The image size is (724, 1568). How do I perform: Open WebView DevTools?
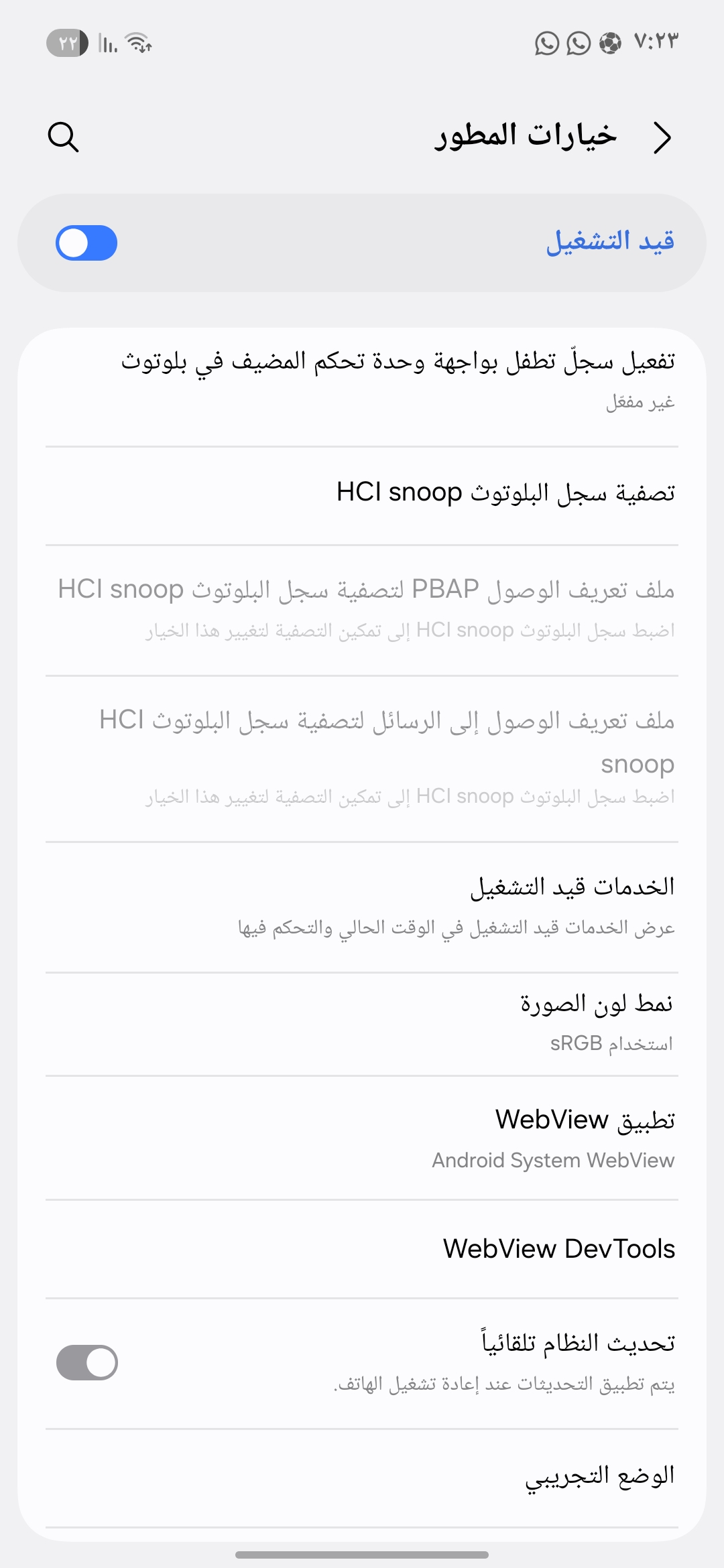[362, 1249]
